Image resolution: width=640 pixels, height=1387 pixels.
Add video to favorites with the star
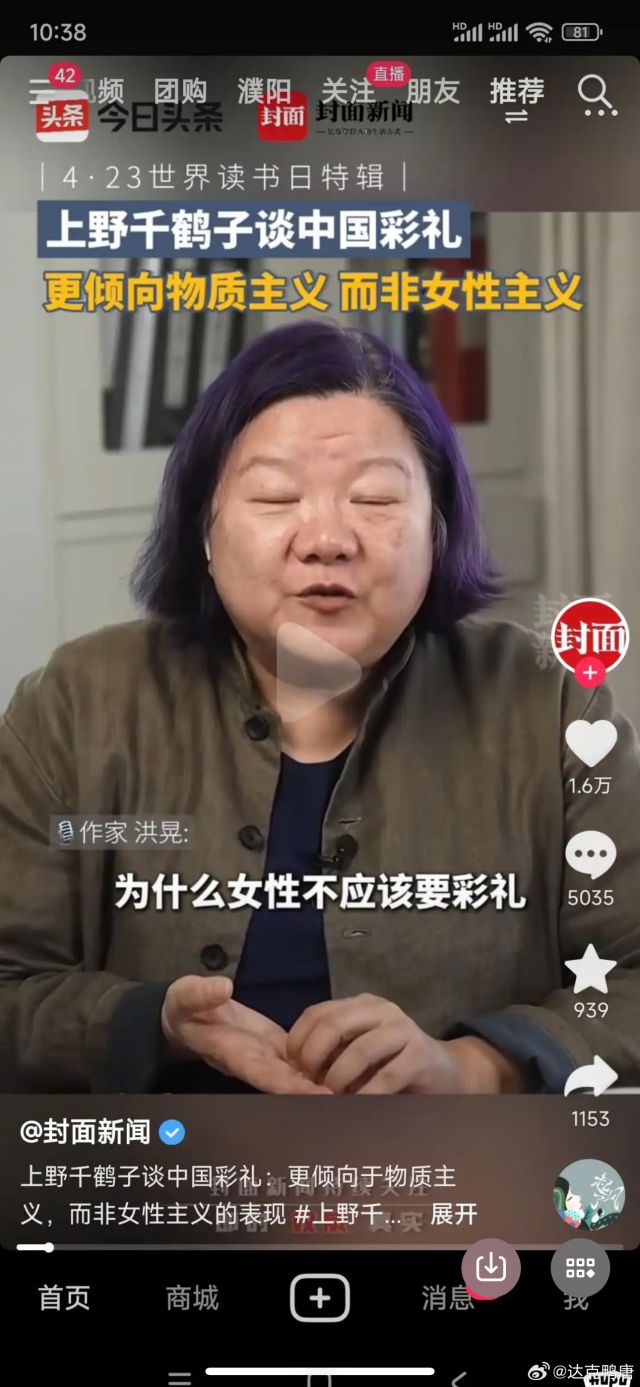[x=590, y=969]
